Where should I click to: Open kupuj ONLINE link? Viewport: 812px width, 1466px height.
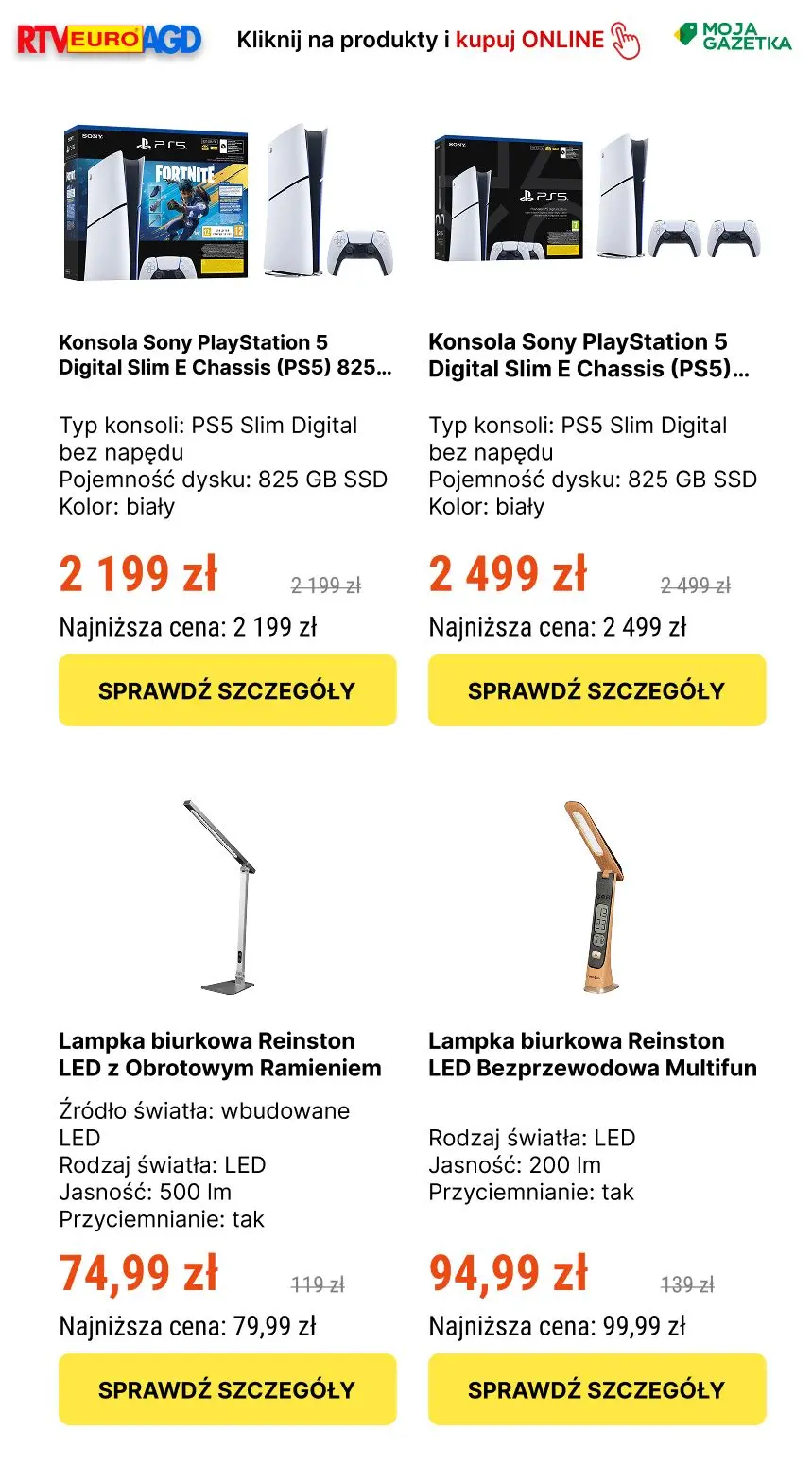point(529,41)
